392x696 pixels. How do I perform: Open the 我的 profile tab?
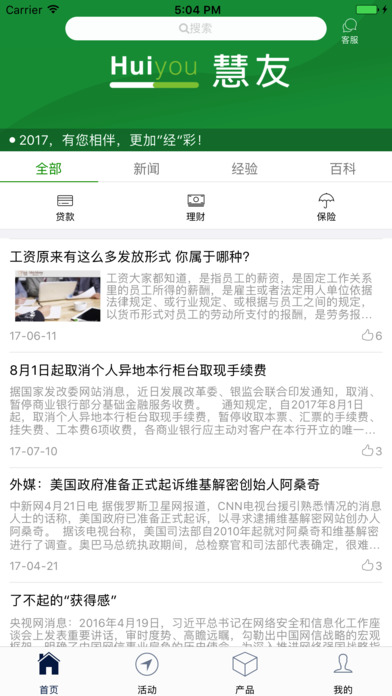343,672
